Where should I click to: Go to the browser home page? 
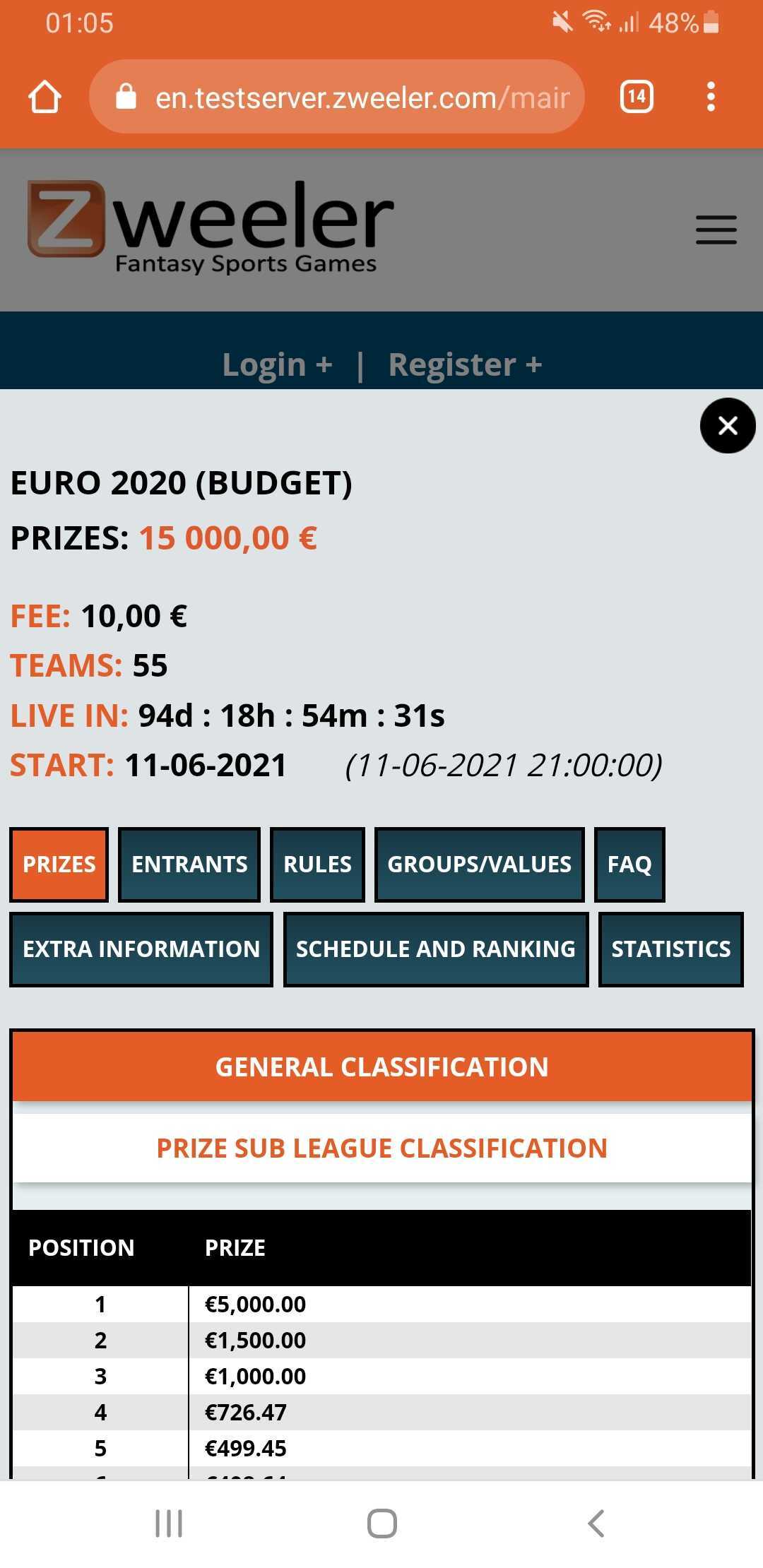[x=45, y=97]
